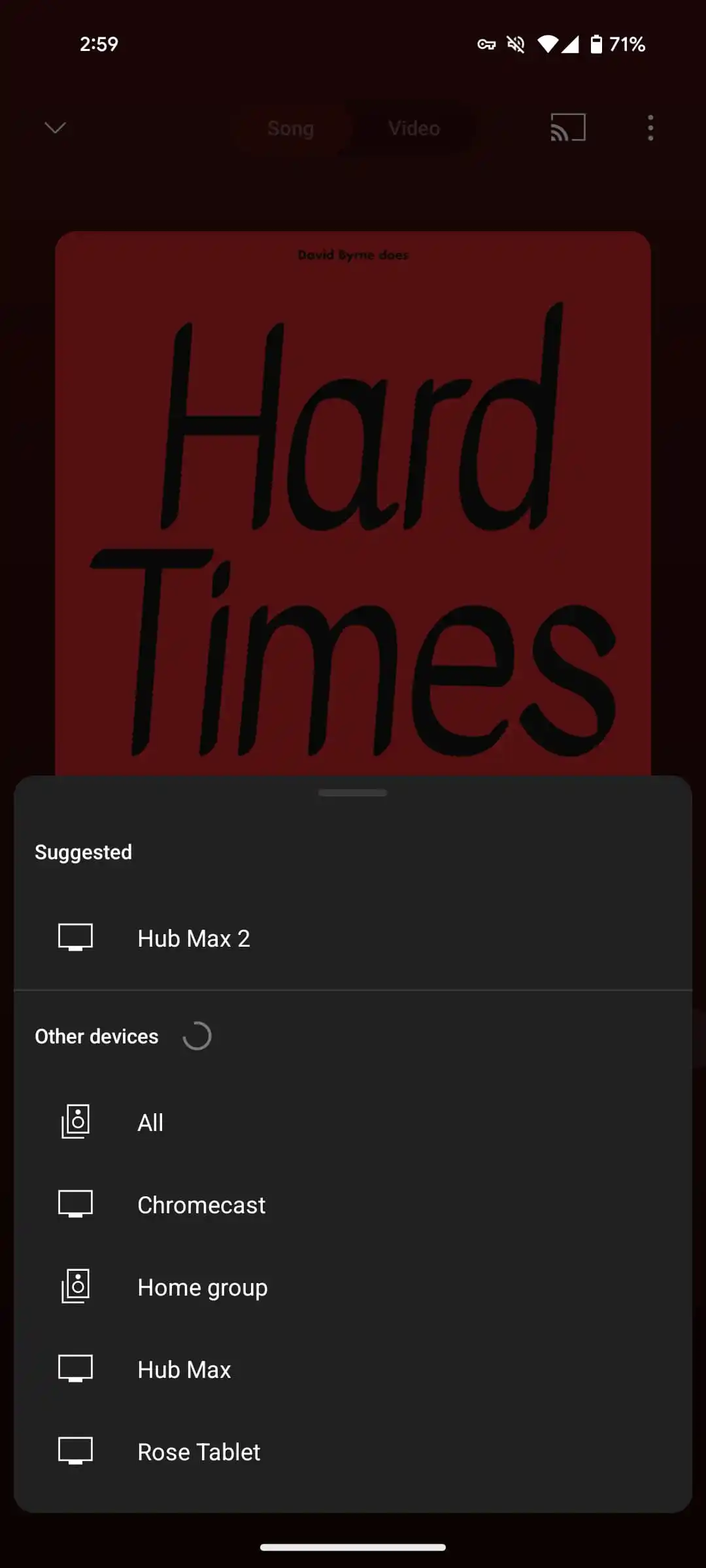Cast to the Chromecast device
This screenshot has width=706, height=1568.
pyautogui.click(x=201, y=1205)
